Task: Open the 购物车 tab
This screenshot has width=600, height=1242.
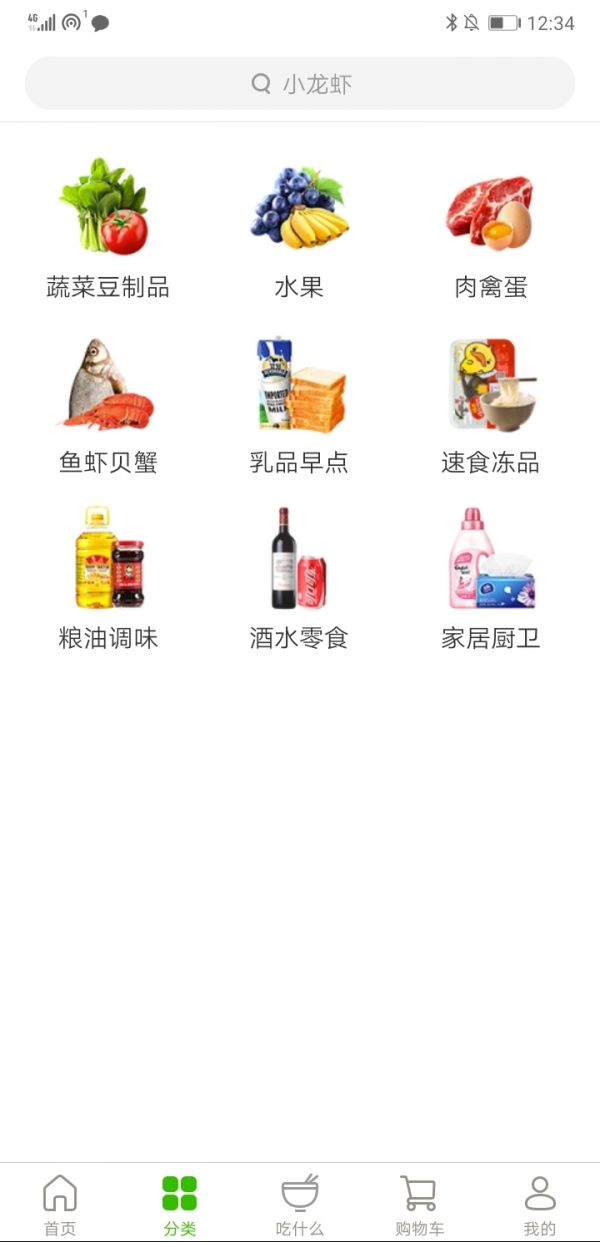Action: coord(420,1203)
